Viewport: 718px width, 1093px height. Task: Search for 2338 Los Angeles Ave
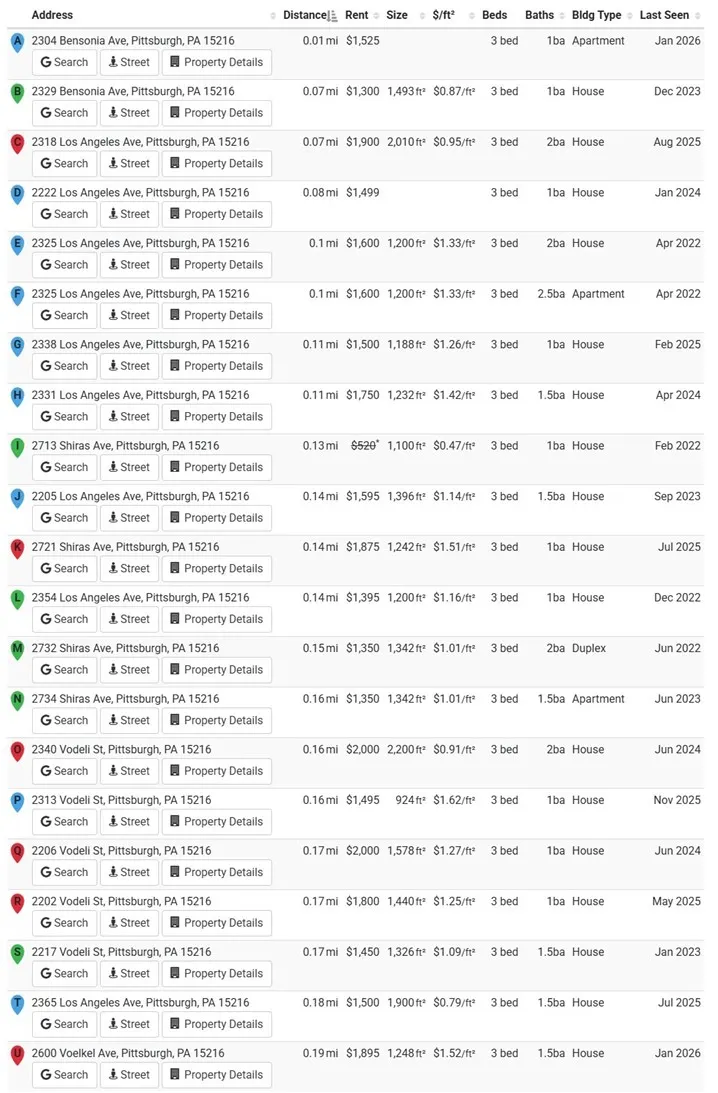[x=65, y=366]
